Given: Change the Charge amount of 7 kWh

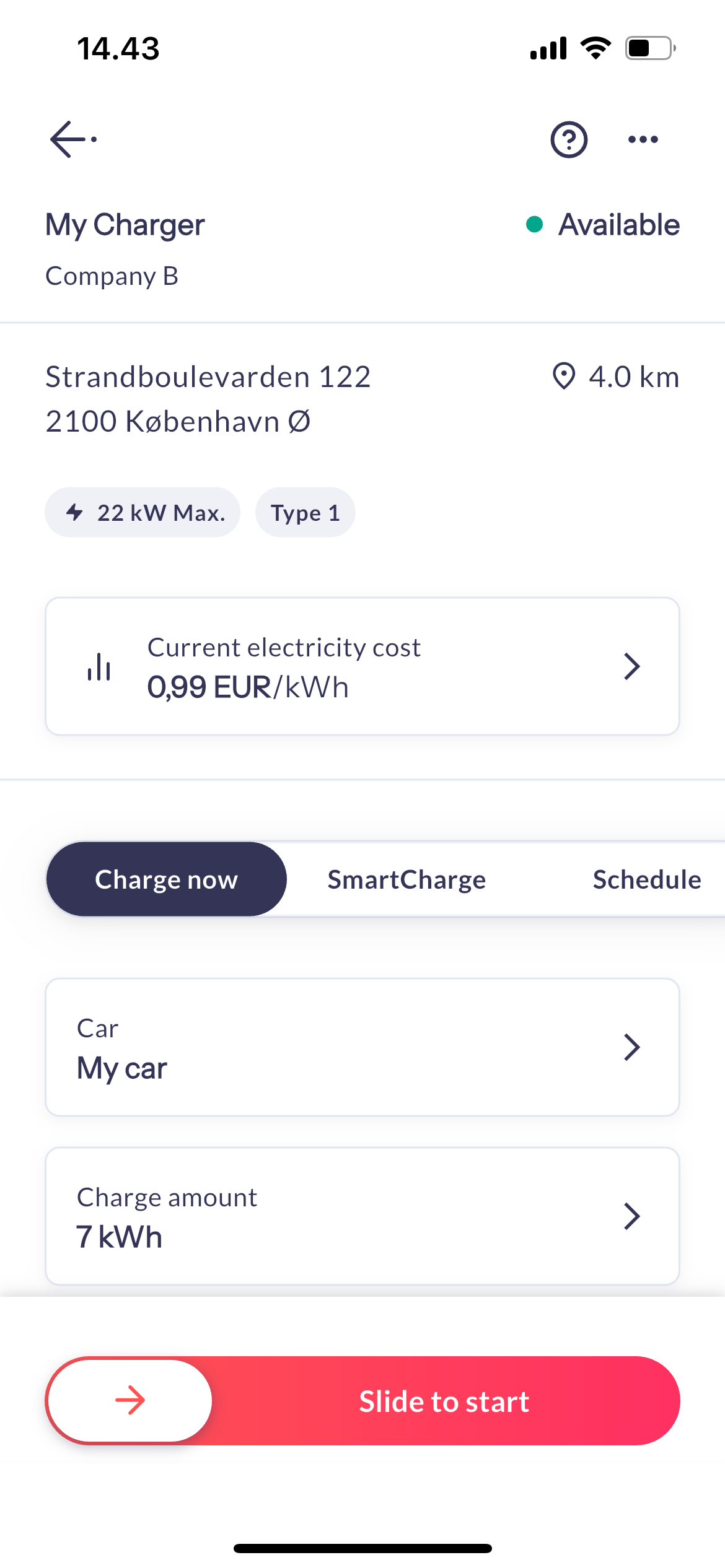Looking at the screenshot, I should pyautogui.click(x=362, y=1216).
